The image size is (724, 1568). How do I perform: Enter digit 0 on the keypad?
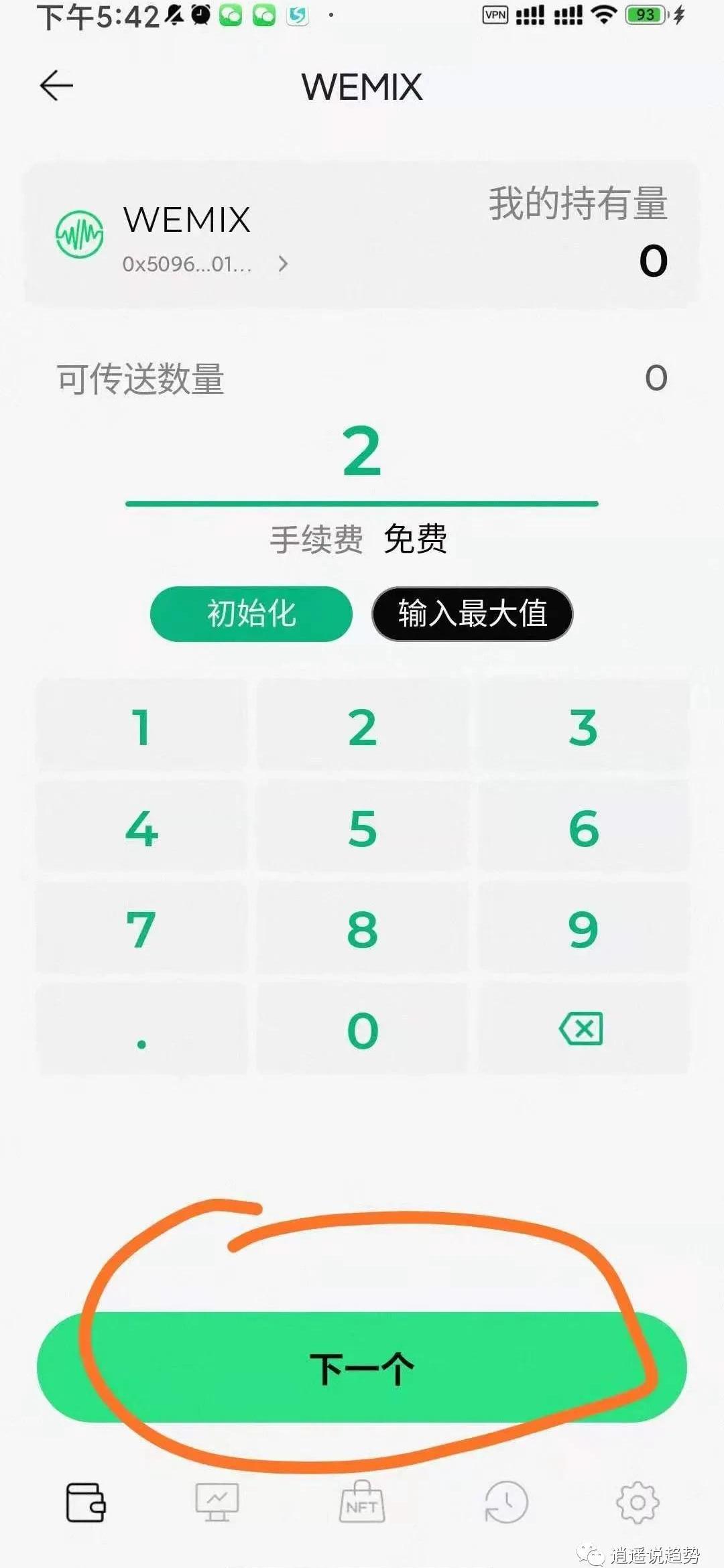[x=362, y=1030]
